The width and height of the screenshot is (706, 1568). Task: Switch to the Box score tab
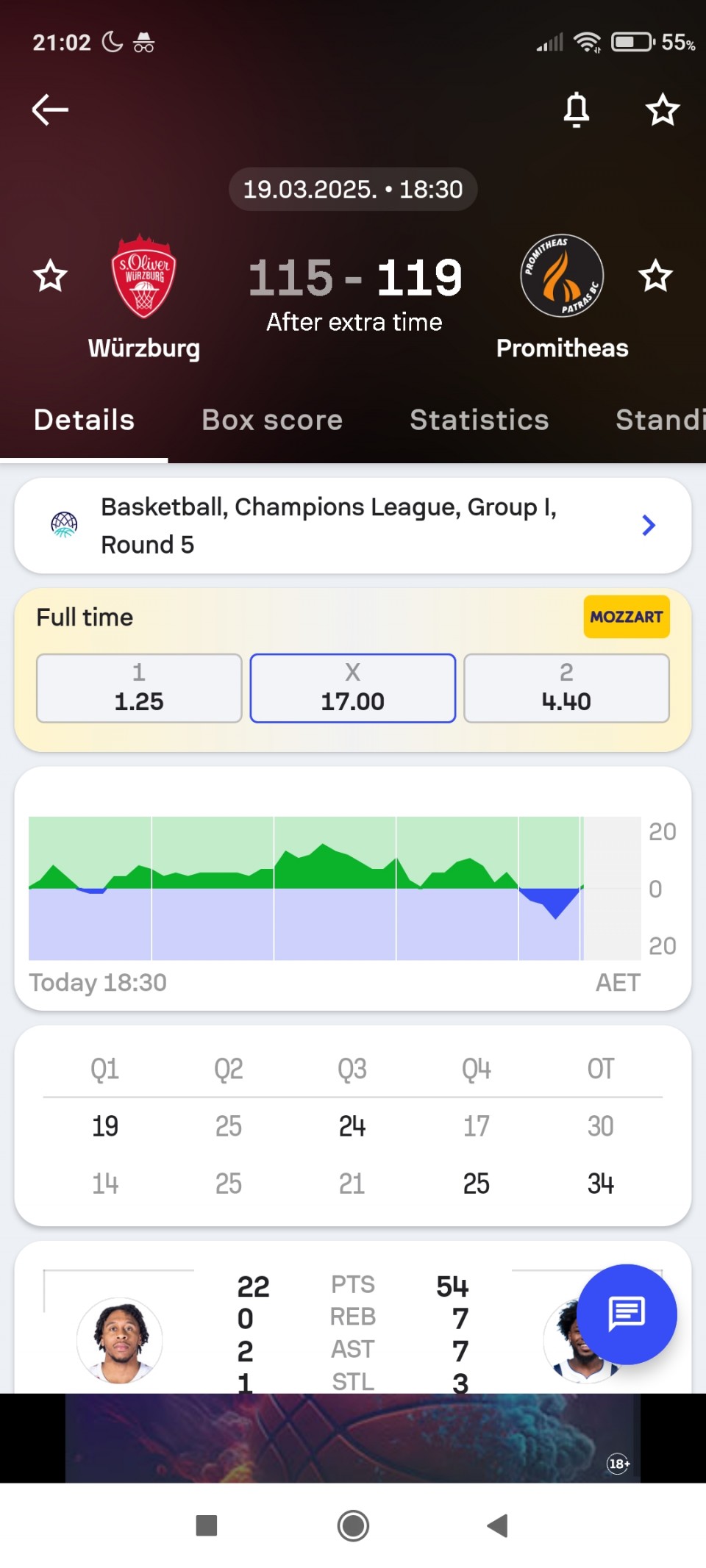272,420
